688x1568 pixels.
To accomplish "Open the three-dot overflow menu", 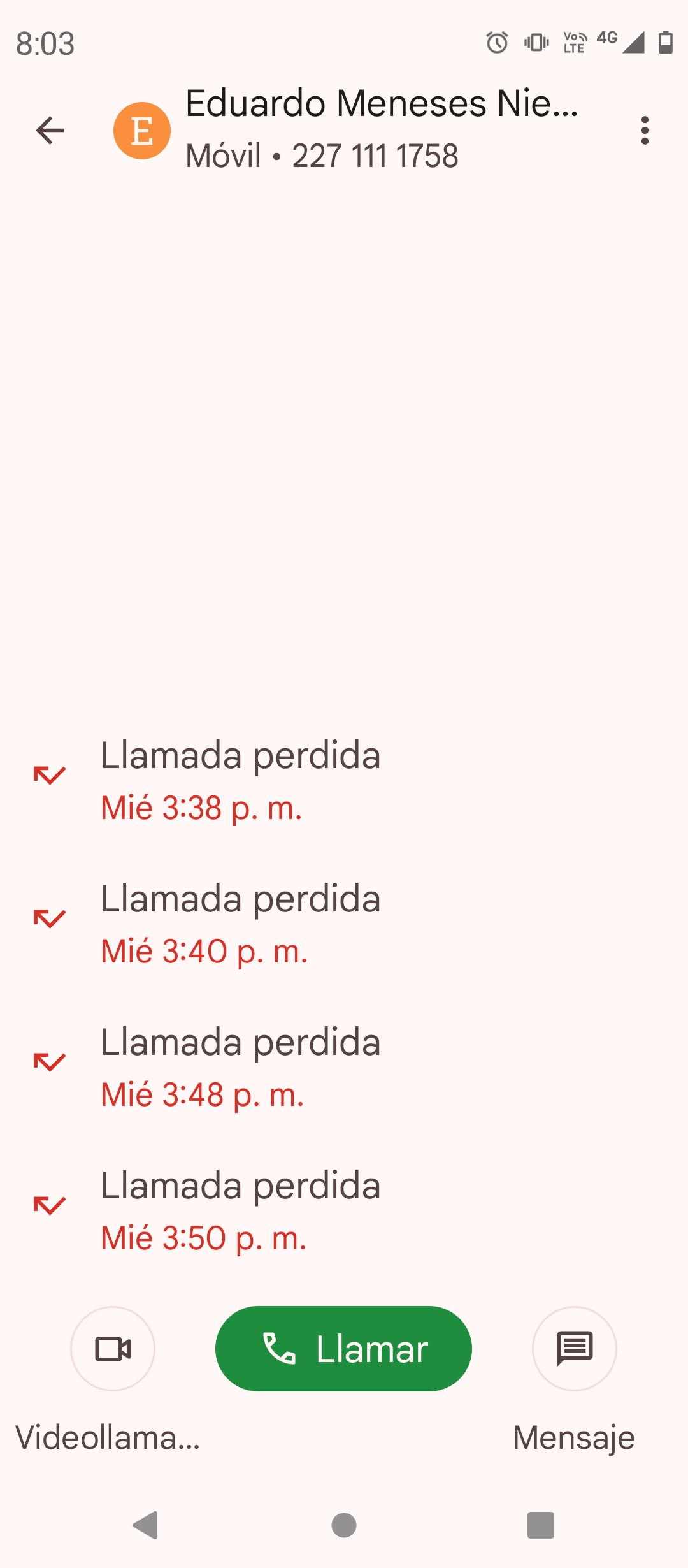I will tap(645, 131).
